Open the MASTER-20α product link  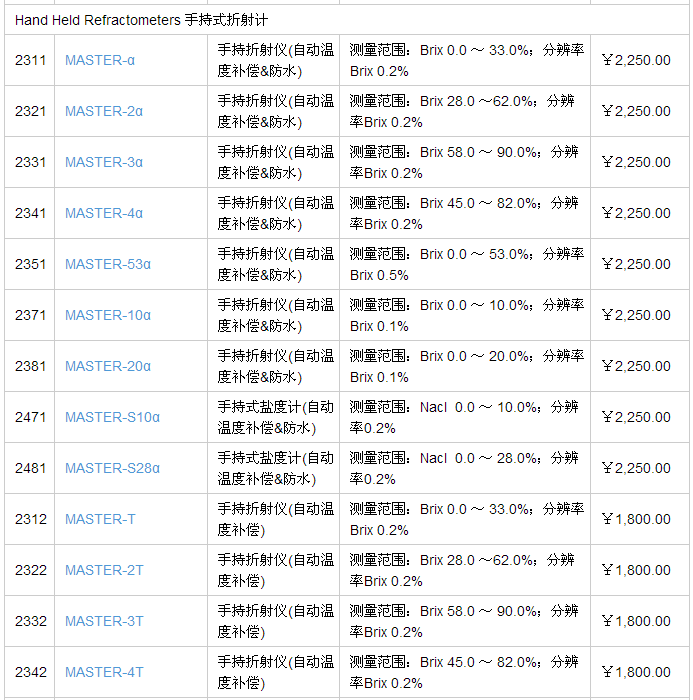coord(108,366)
